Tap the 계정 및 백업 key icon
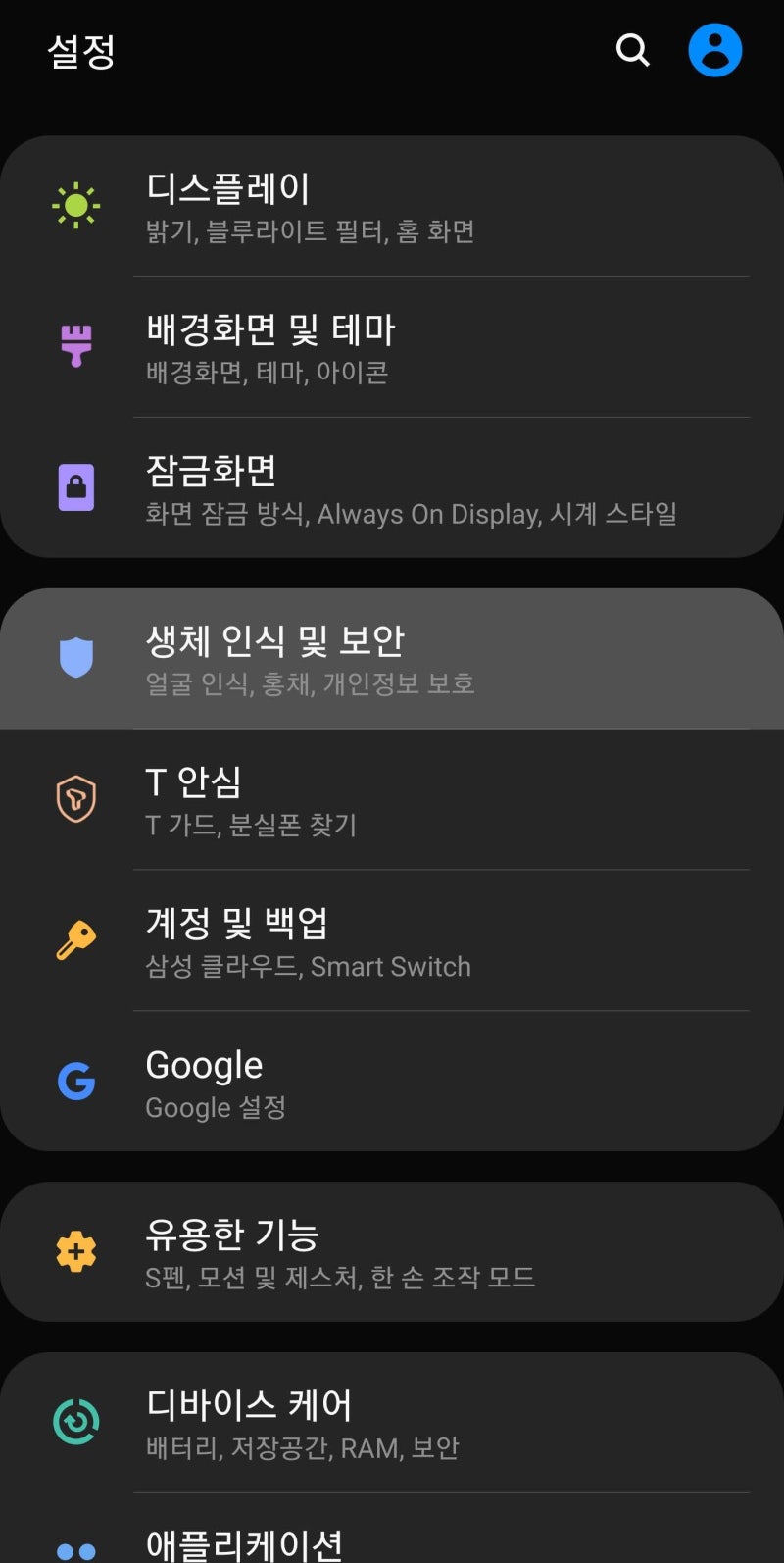784x1563 pixels. (76, 939)
